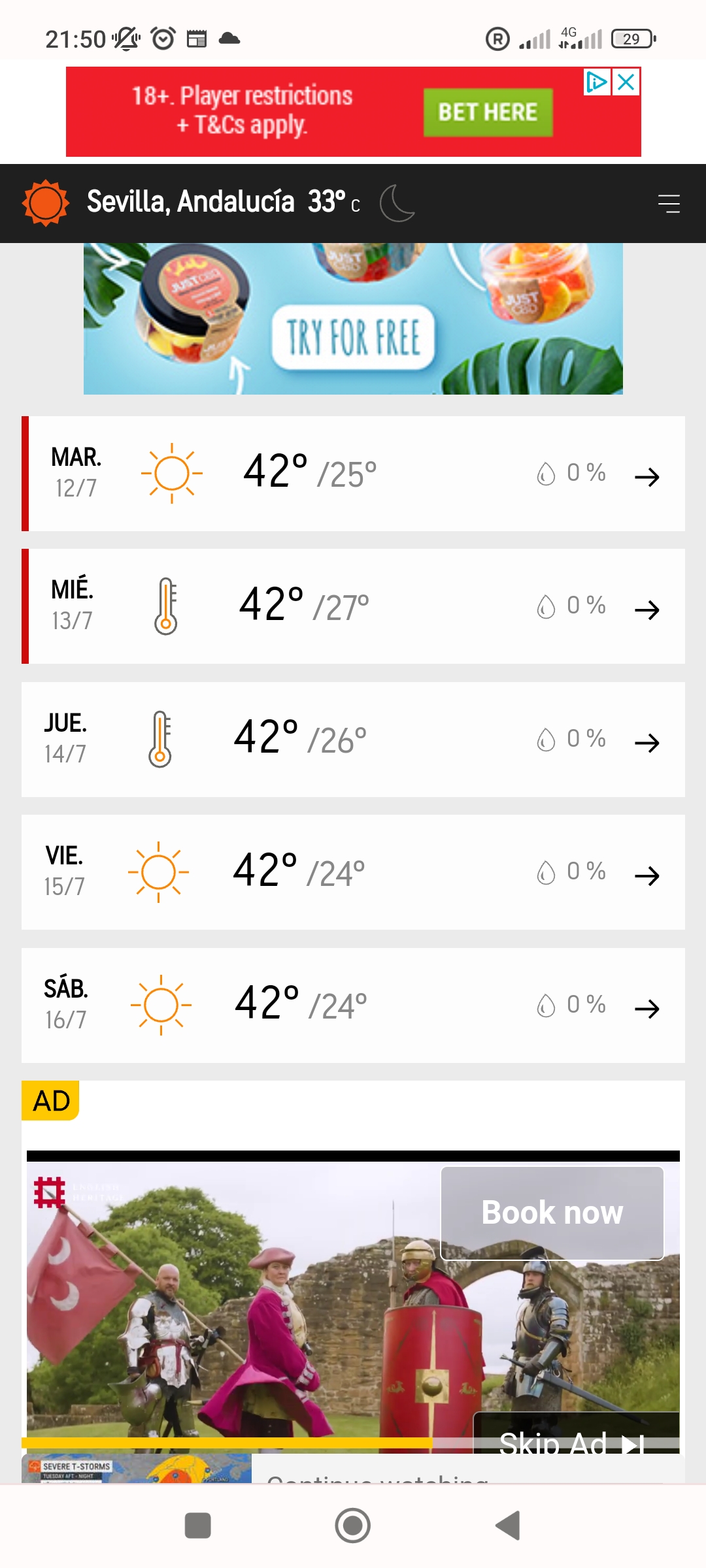Close the betting banner ad
Viewport: 706px width, 1568px height.
point(626,82)
